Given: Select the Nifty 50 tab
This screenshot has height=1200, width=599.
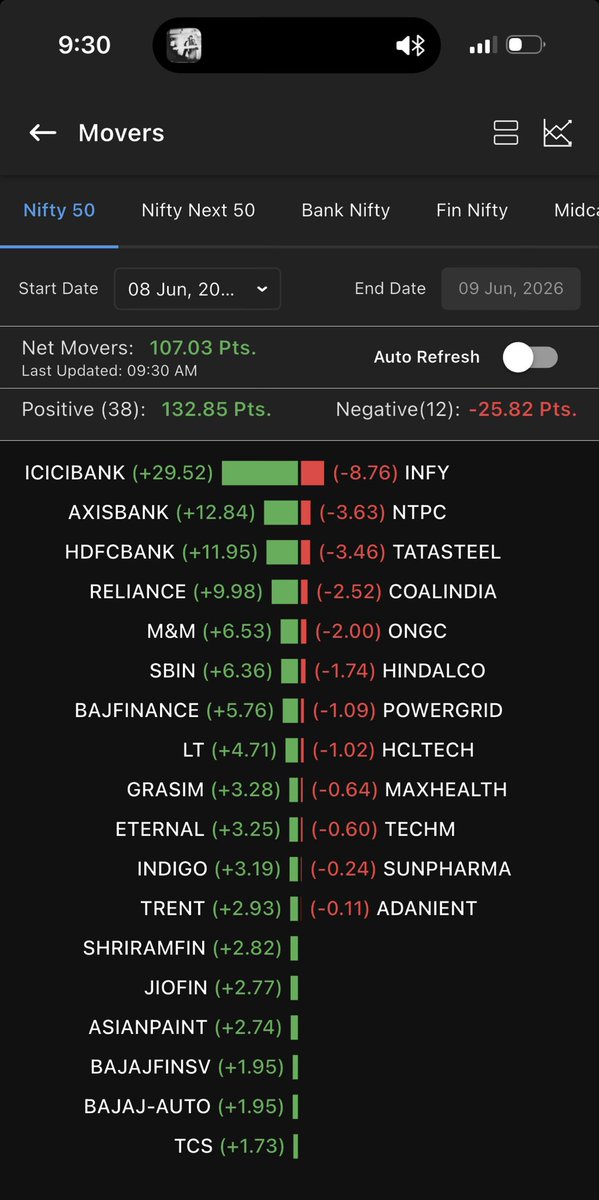Looking at the screenshot, I should (x=59, y=210).
